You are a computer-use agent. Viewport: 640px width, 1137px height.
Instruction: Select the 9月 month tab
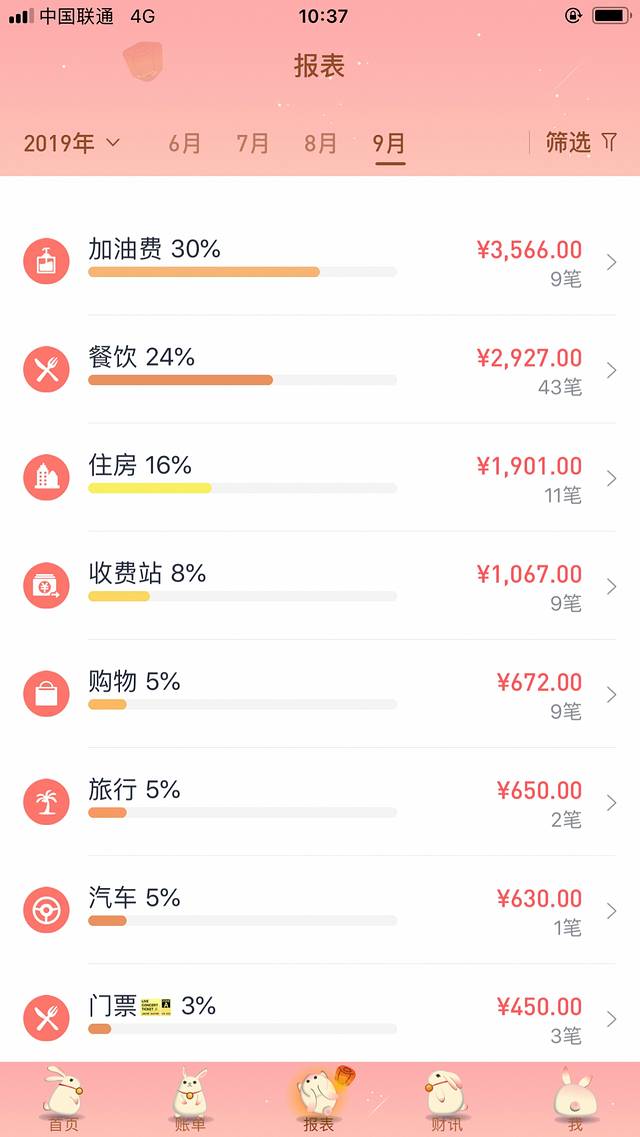389,143
